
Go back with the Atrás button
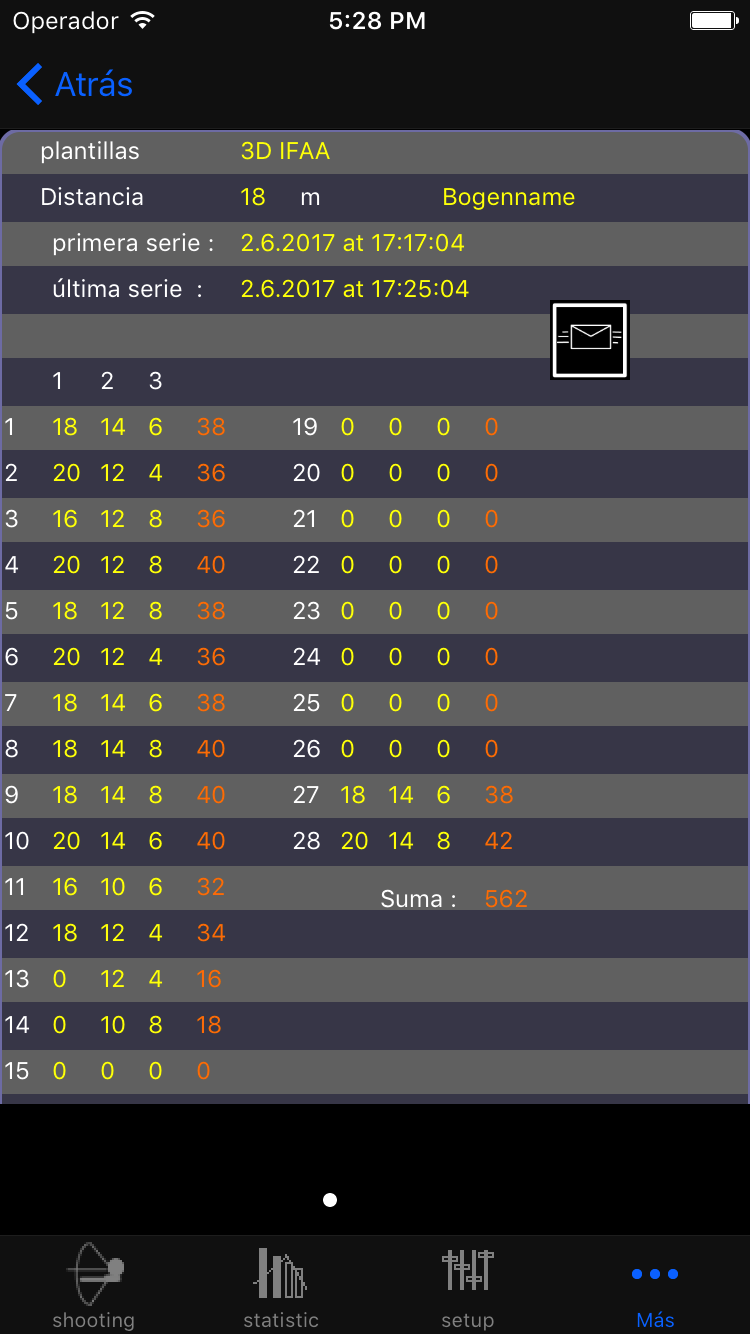pyautogui.click(x=75, y=85)
